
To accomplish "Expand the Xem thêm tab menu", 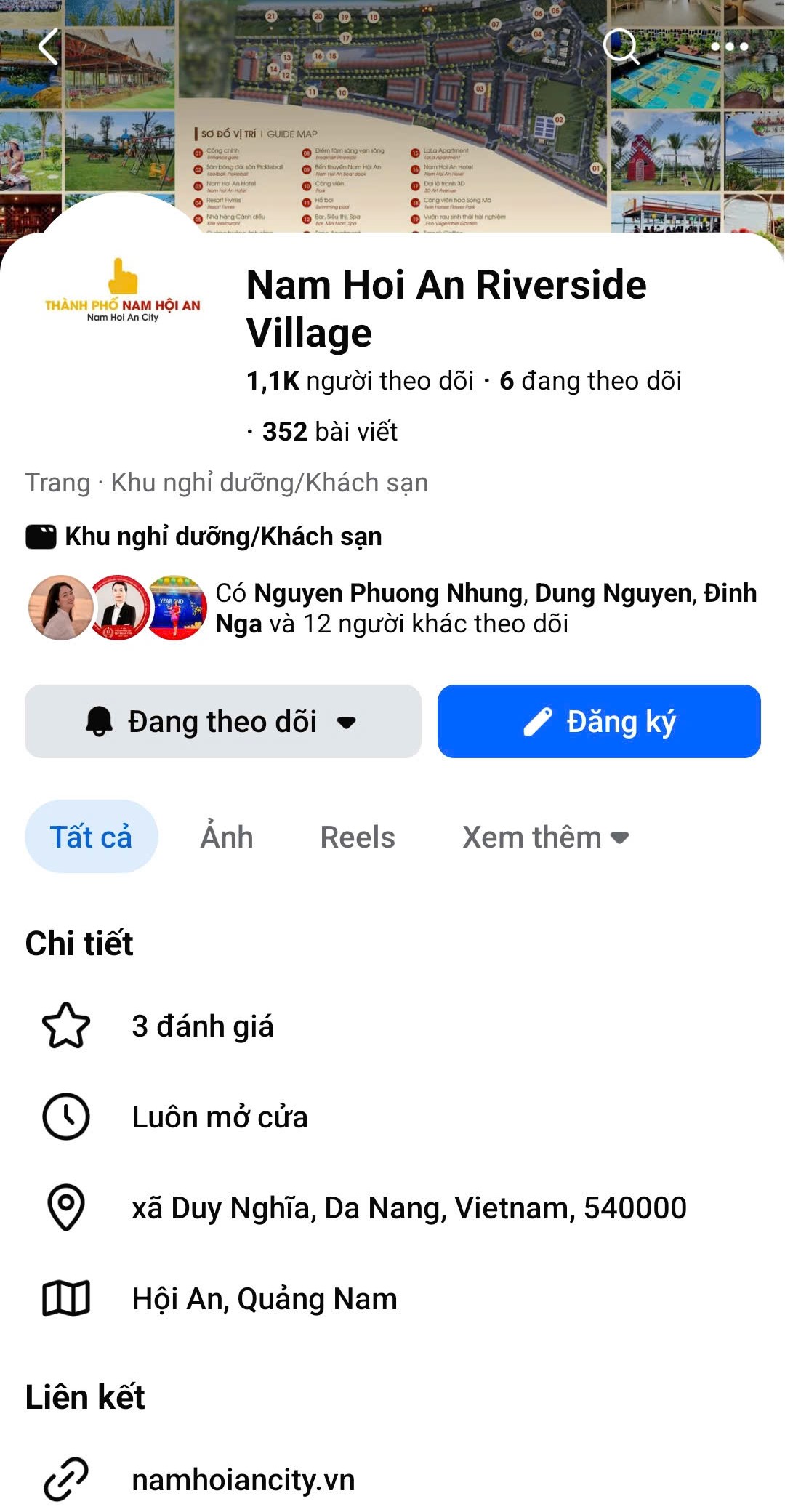I will (545, 837).
